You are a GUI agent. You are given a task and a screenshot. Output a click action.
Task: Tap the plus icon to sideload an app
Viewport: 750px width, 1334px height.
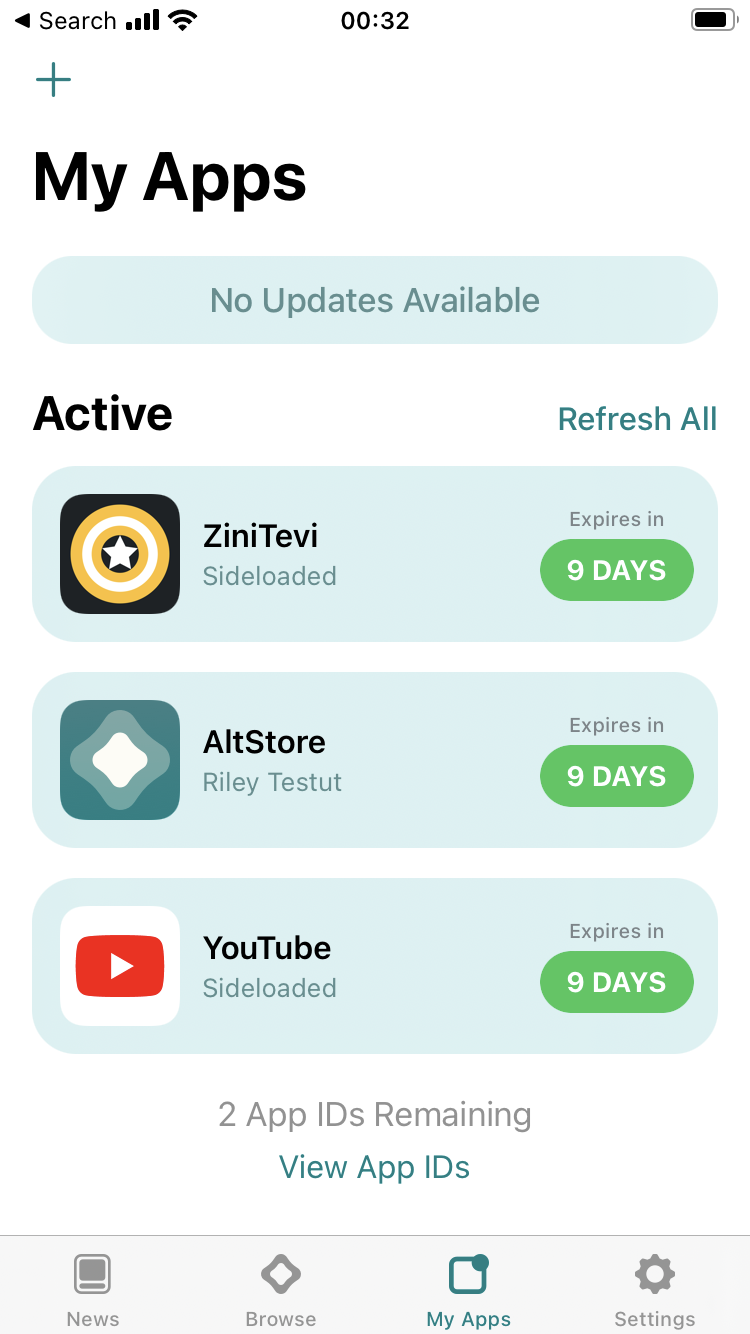click(x=53, y=81)
